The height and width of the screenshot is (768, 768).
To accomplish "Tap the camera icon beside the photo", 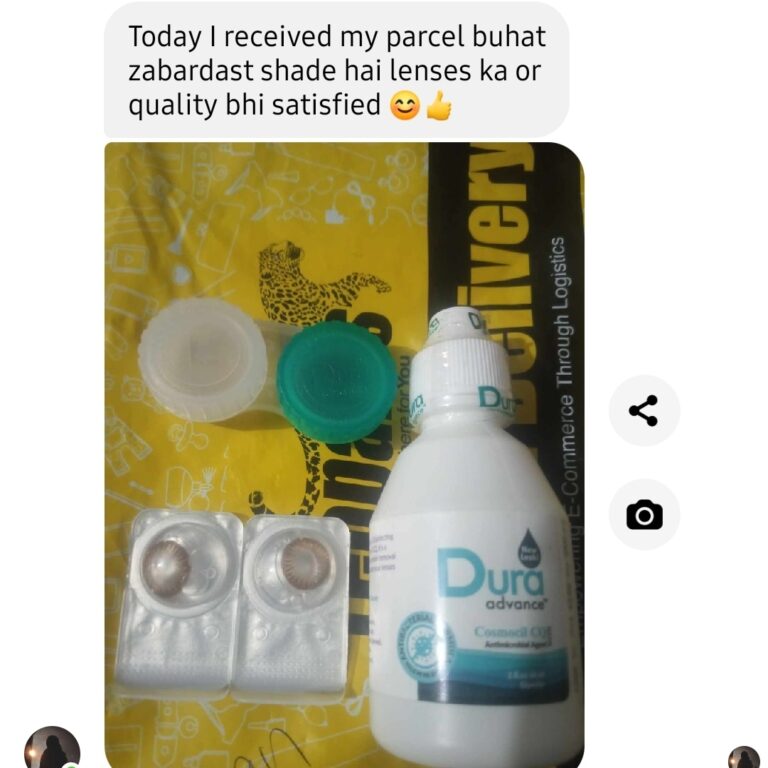I will coord(644,515).
